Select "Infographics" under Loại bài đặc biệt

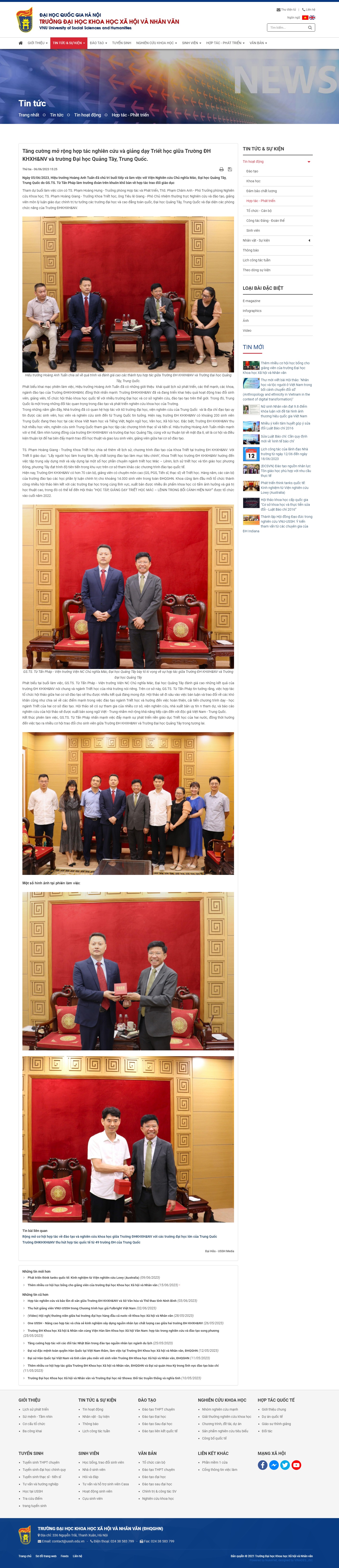click(x=252, y=311)
